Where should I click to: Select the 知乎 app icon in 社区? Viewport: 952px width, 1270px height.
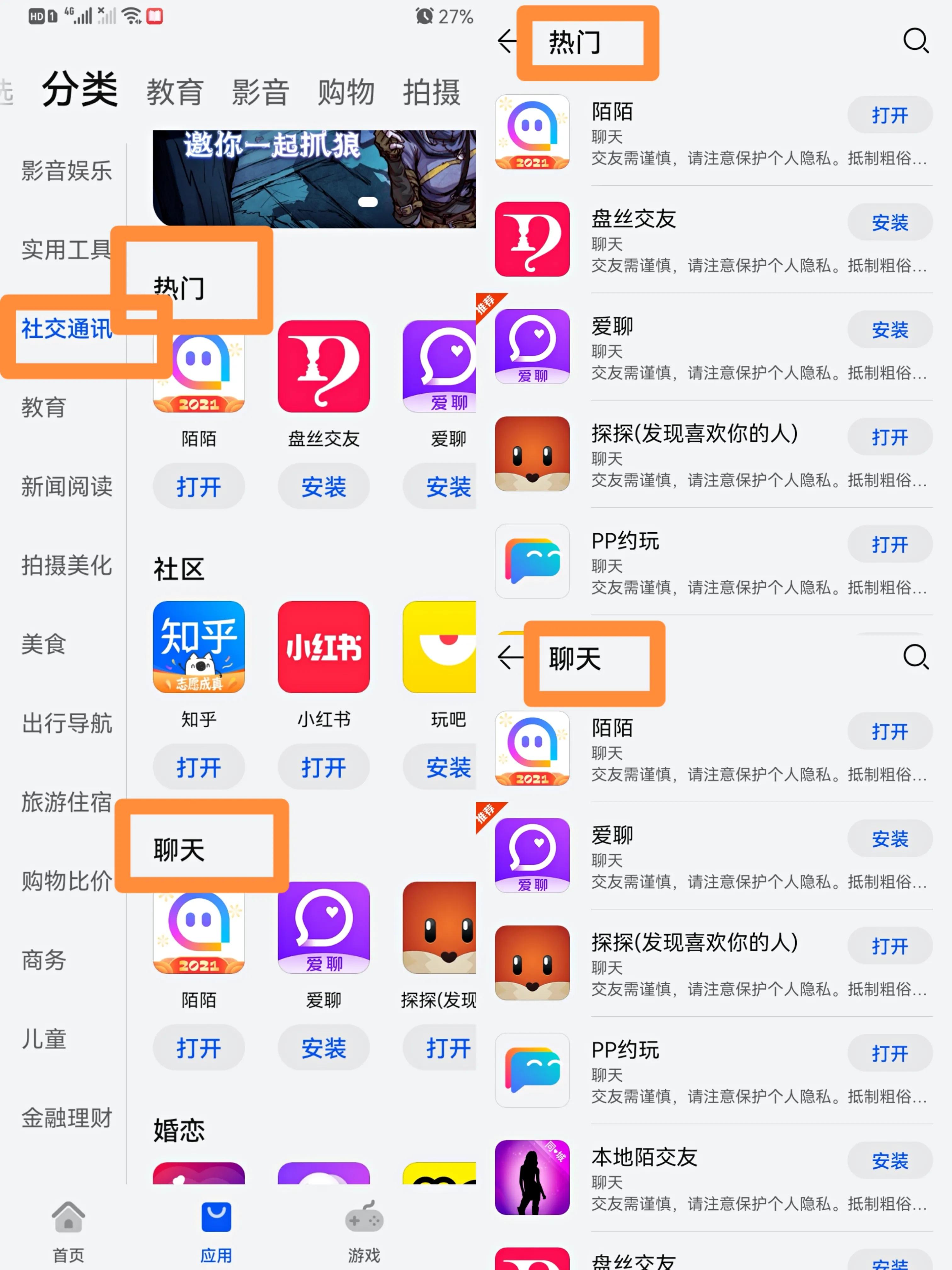point(198,648)
